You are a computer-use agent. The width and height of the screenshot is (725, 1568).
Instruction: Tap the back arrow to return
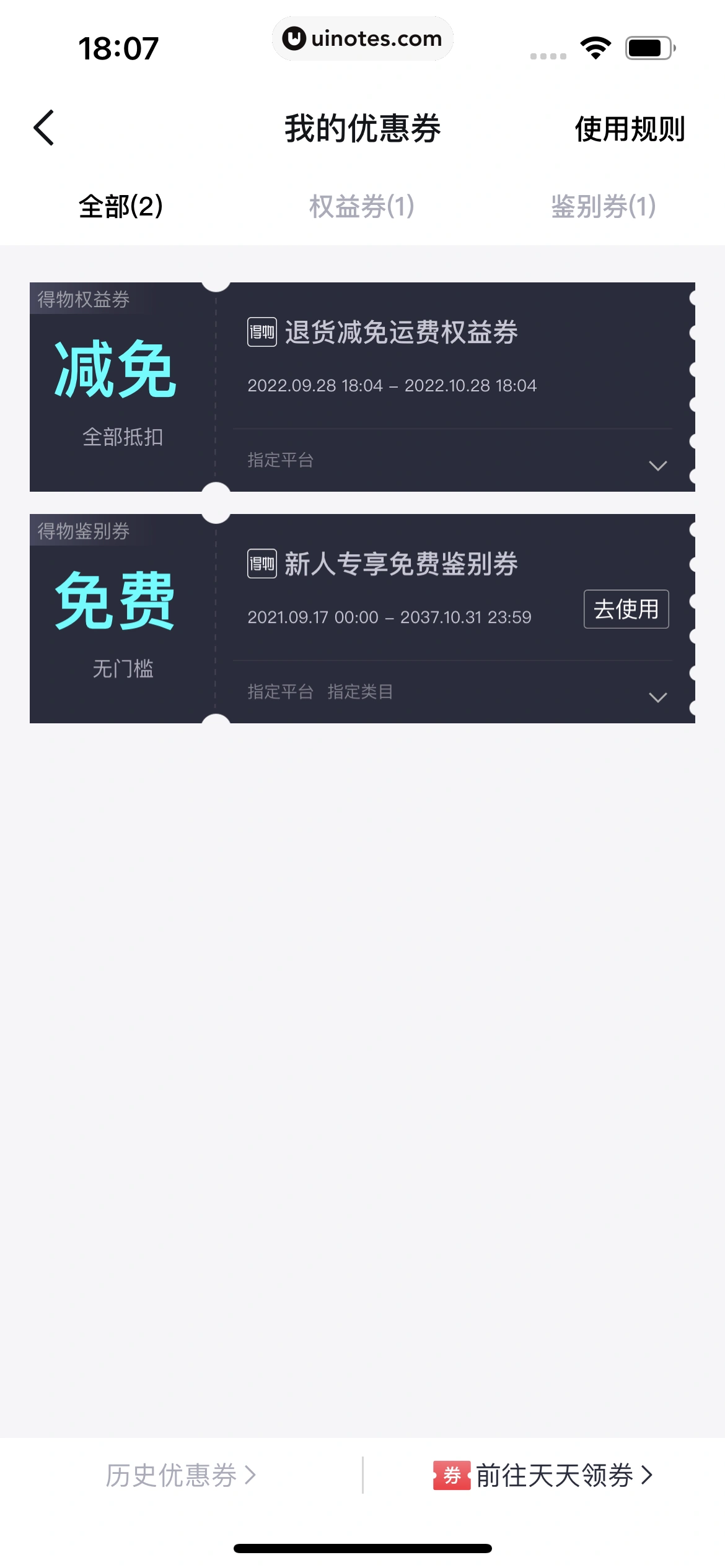pos(43,128)
